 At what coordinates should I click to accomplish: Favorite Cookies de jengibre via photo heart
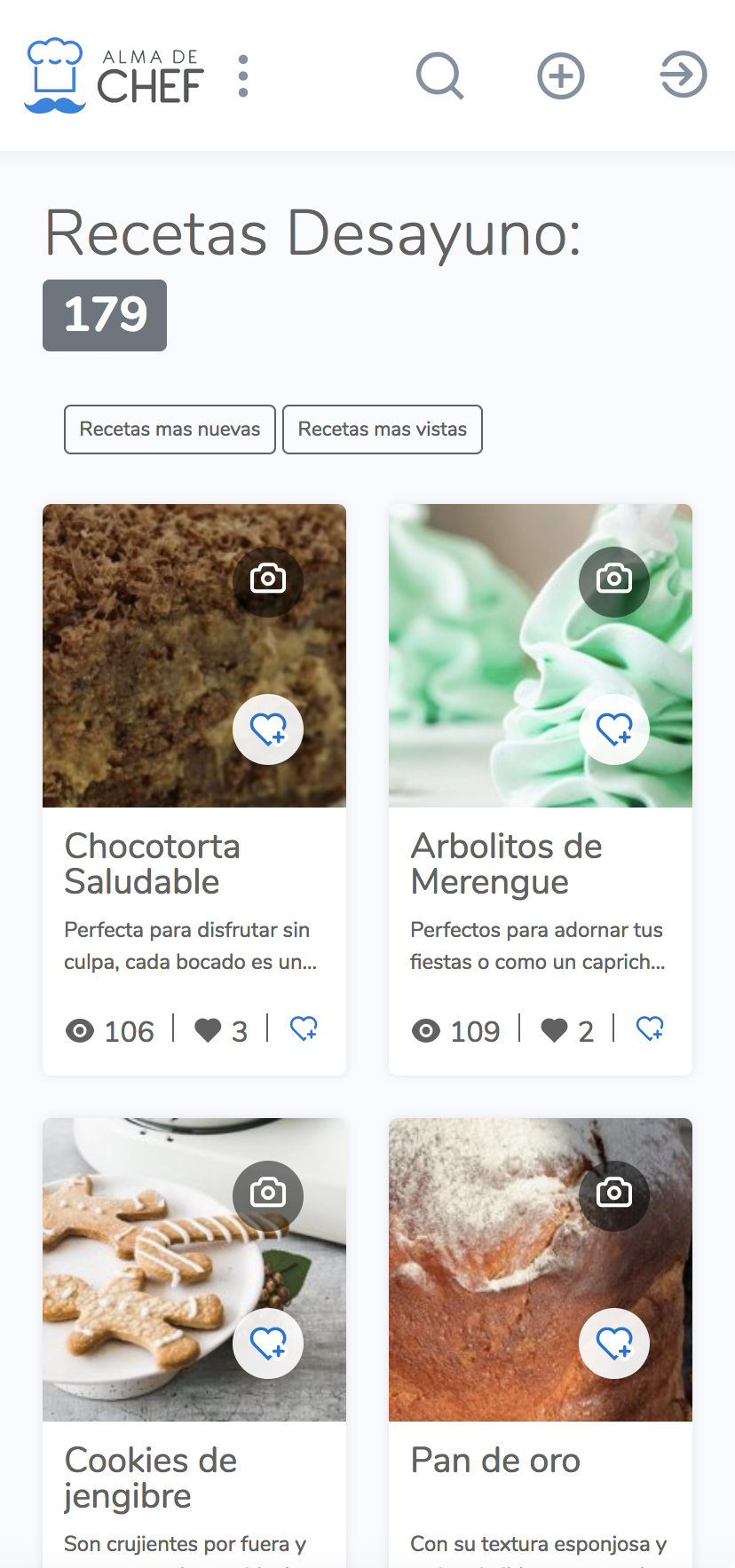[268, 1343]
